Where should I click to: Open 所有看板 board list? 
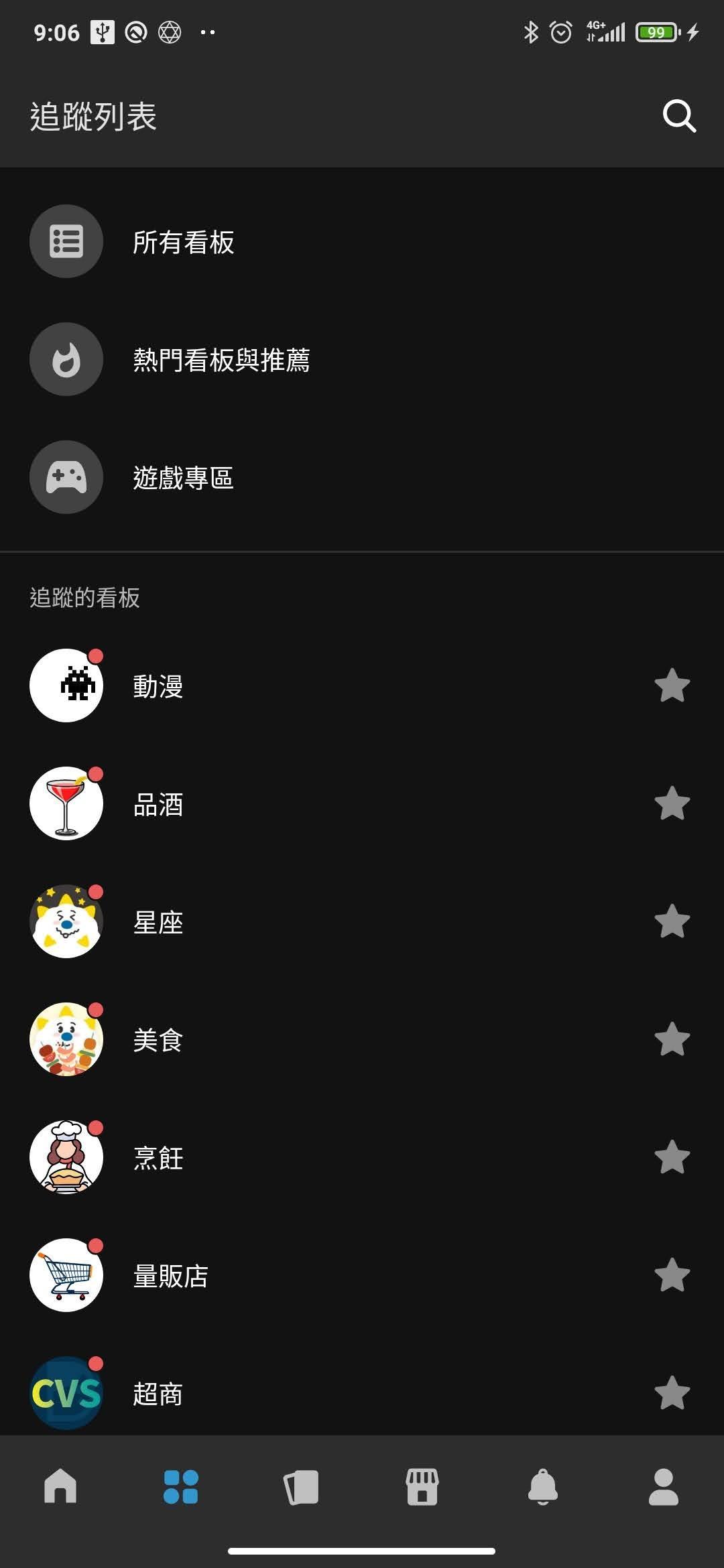[x=182, y=242]
